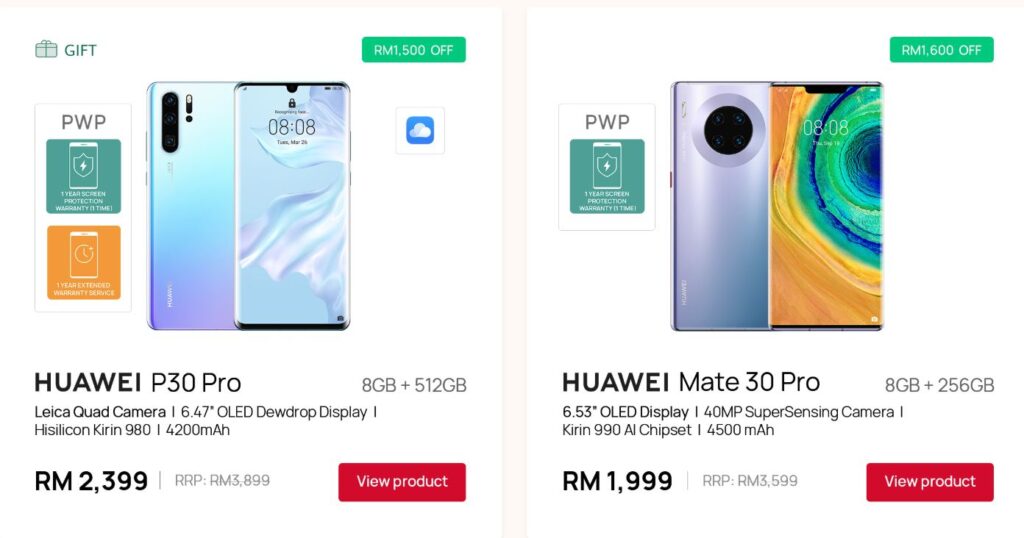View product page for HUAWEI P30 Pro

401,482
